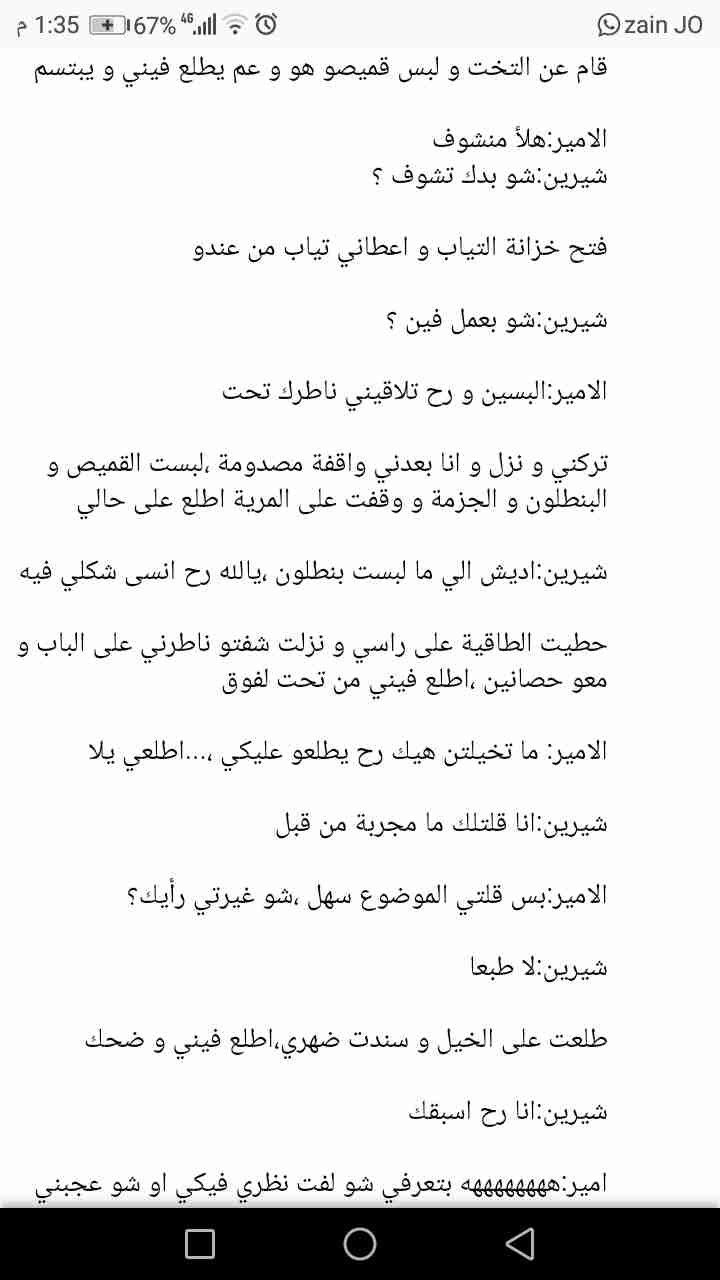Screen dimensions: 720x1280
Task: Tap the home circle in the navigation bar
Action: (x=360, y=1243)
